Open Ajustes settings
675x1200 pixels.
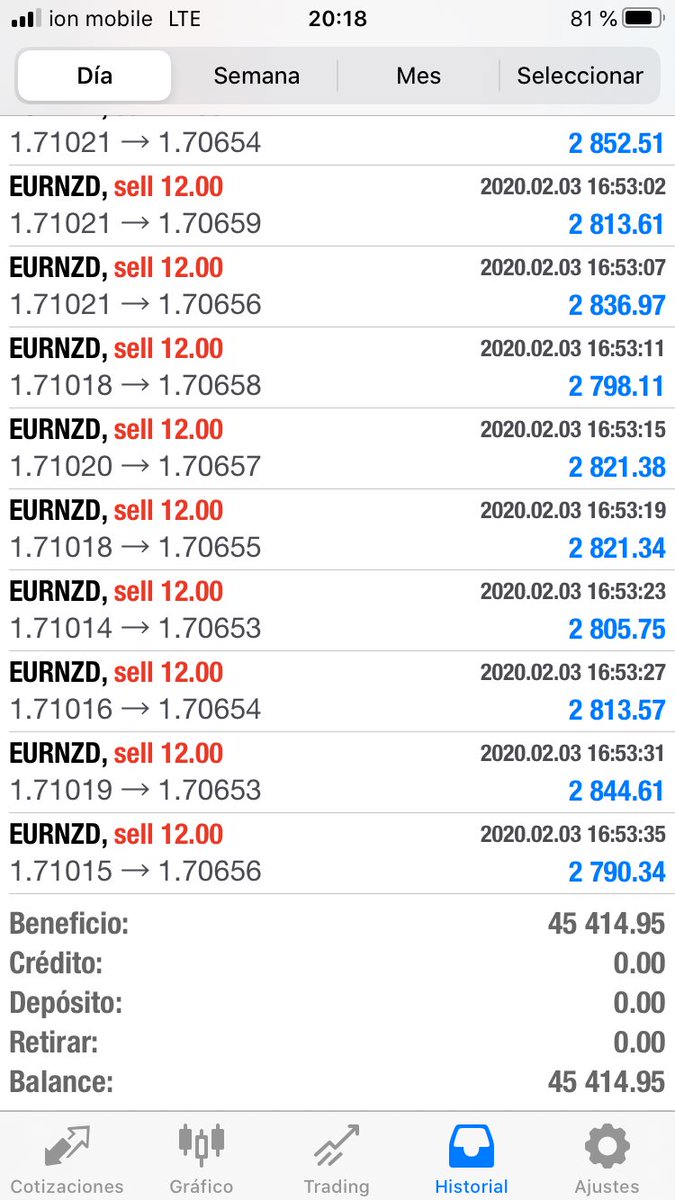(607, 1158)
